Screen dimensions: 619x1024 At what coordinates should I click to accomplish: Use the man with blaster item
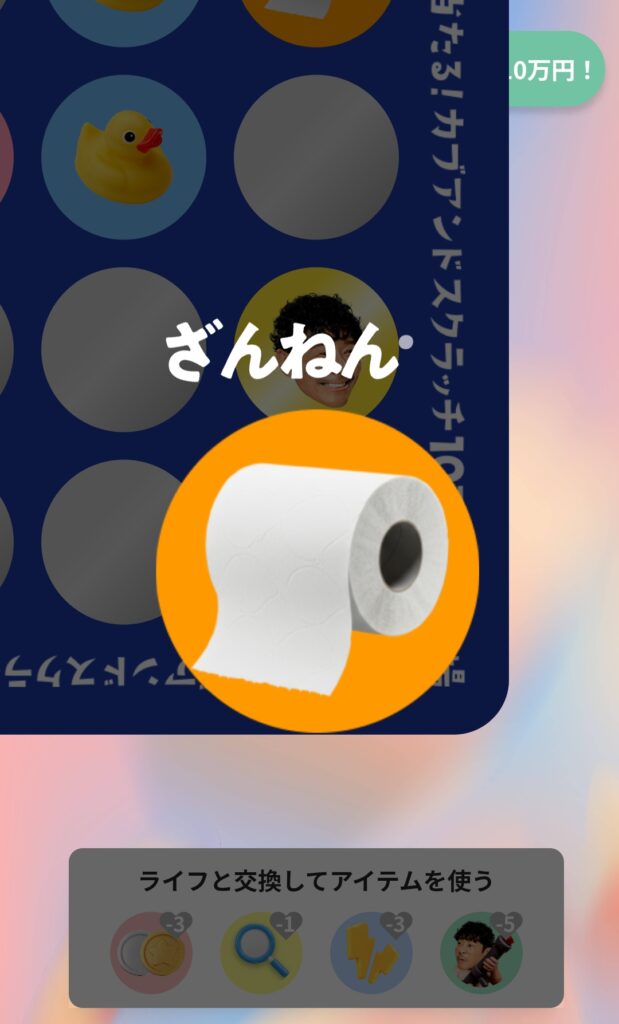480,953
